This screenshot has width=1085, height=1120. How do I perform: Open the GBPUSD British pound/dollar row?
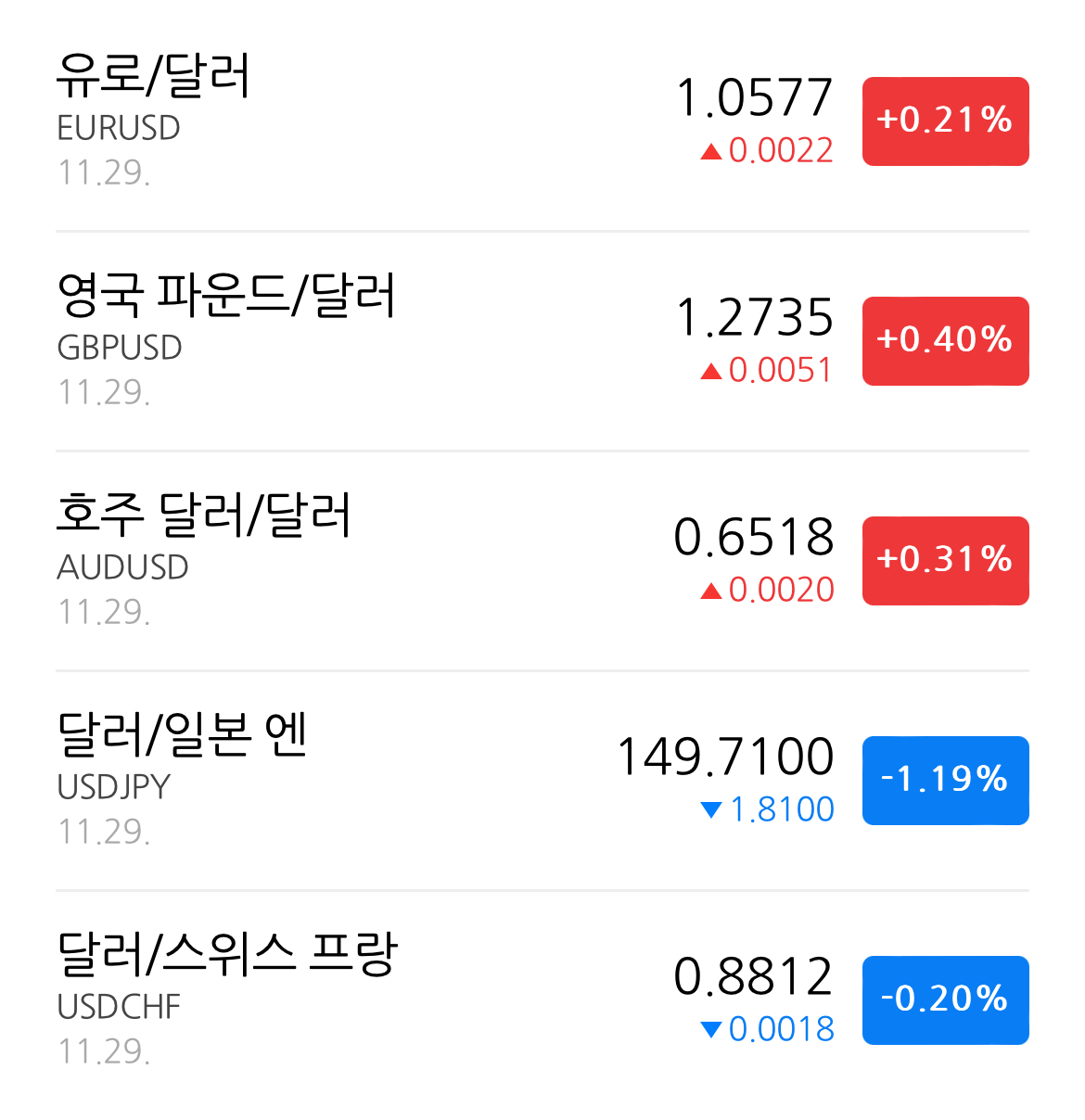point(542,341)
